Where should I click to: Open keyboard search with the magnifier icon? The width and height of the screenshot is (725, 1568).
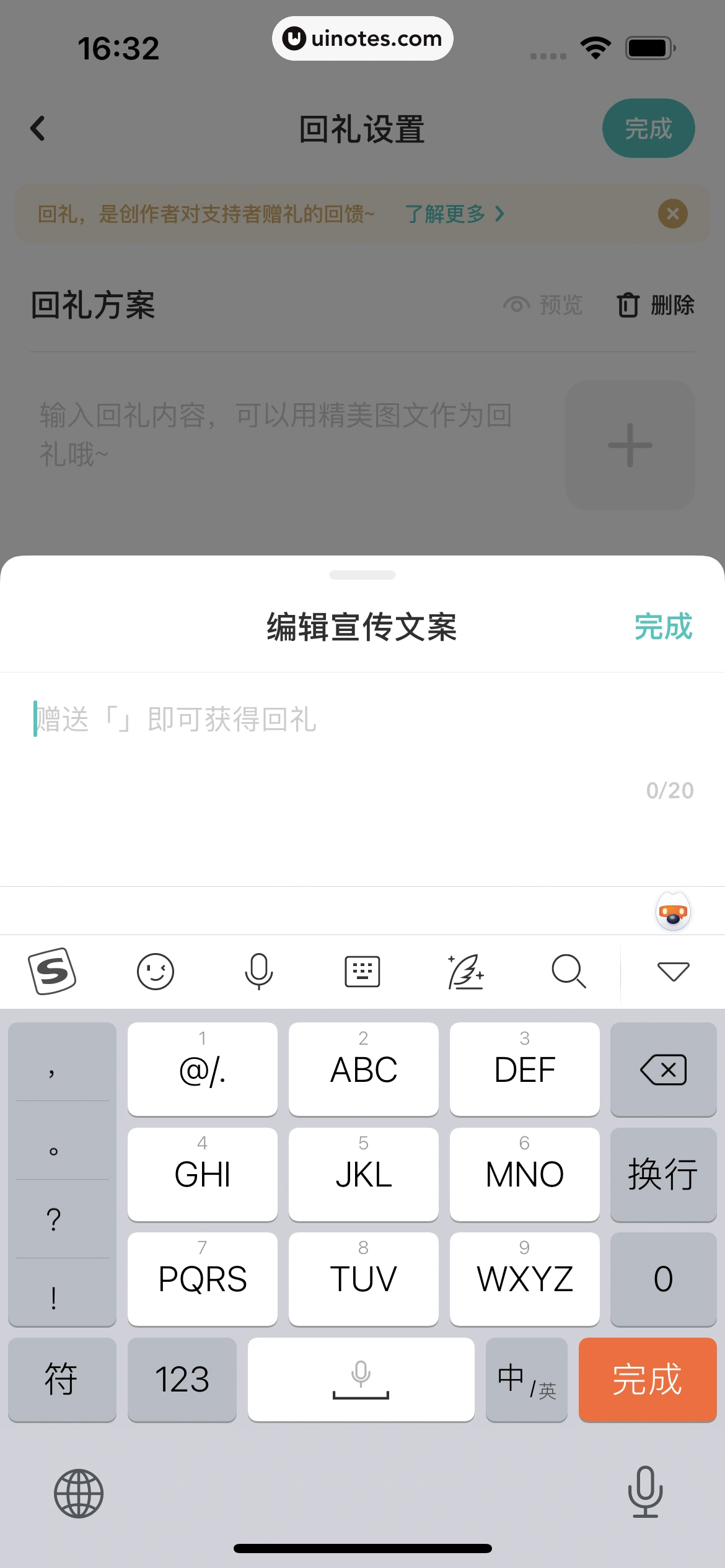pos(568,971)
